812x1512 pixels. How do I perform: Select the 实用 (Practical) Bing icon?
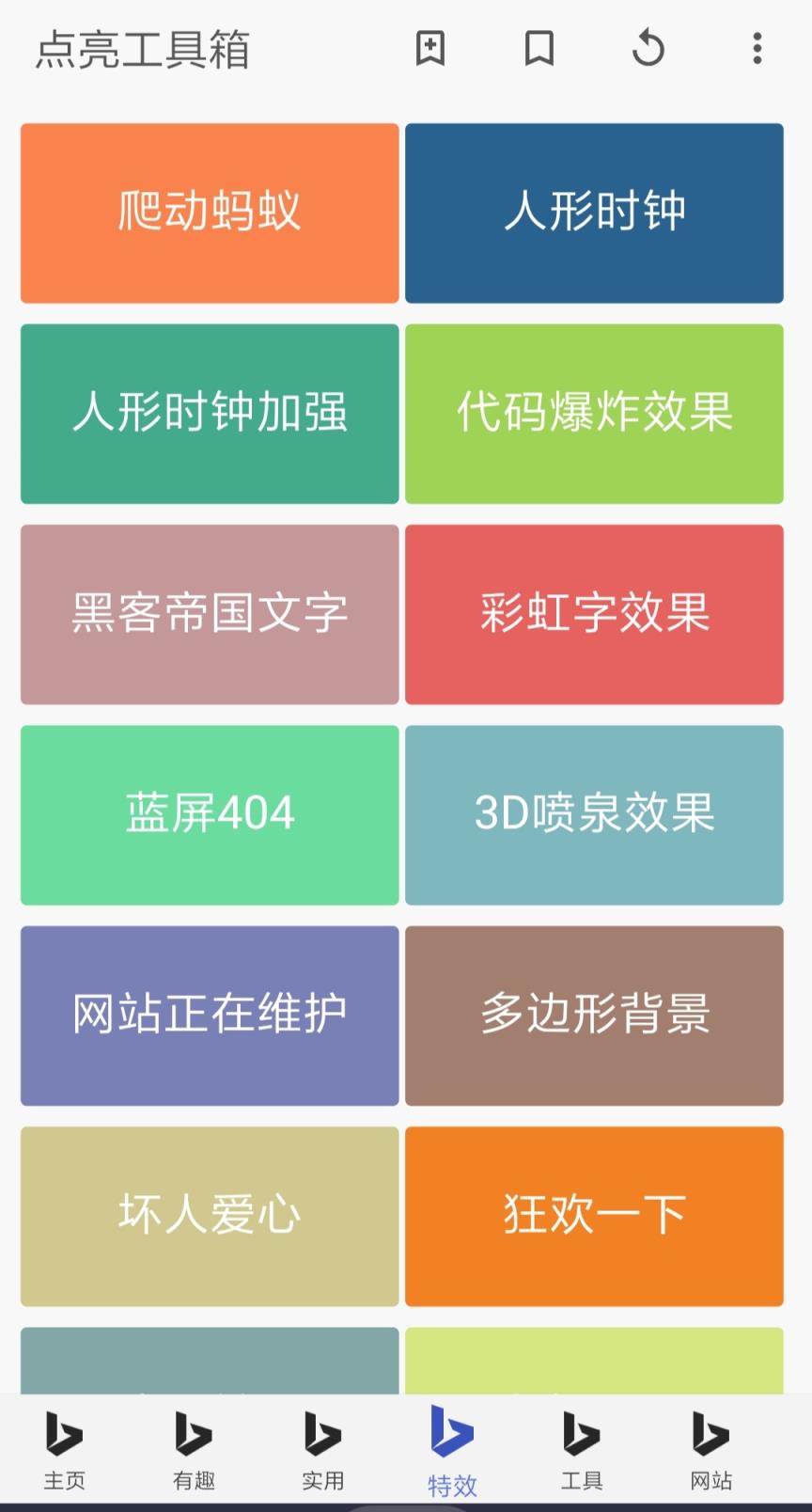[322, 1448]
